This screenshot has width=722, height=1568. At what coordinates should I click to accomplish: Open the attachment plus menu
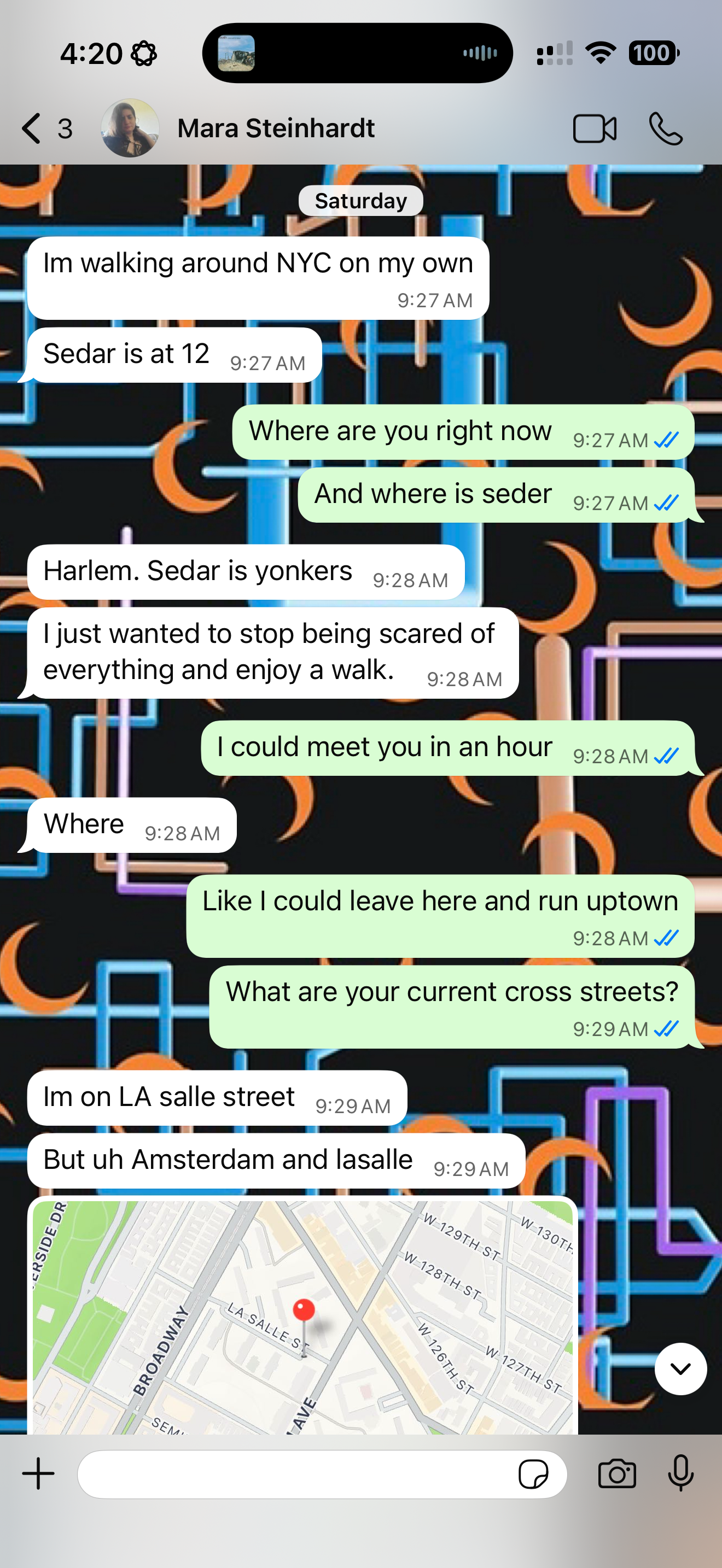coord(38,1473)
